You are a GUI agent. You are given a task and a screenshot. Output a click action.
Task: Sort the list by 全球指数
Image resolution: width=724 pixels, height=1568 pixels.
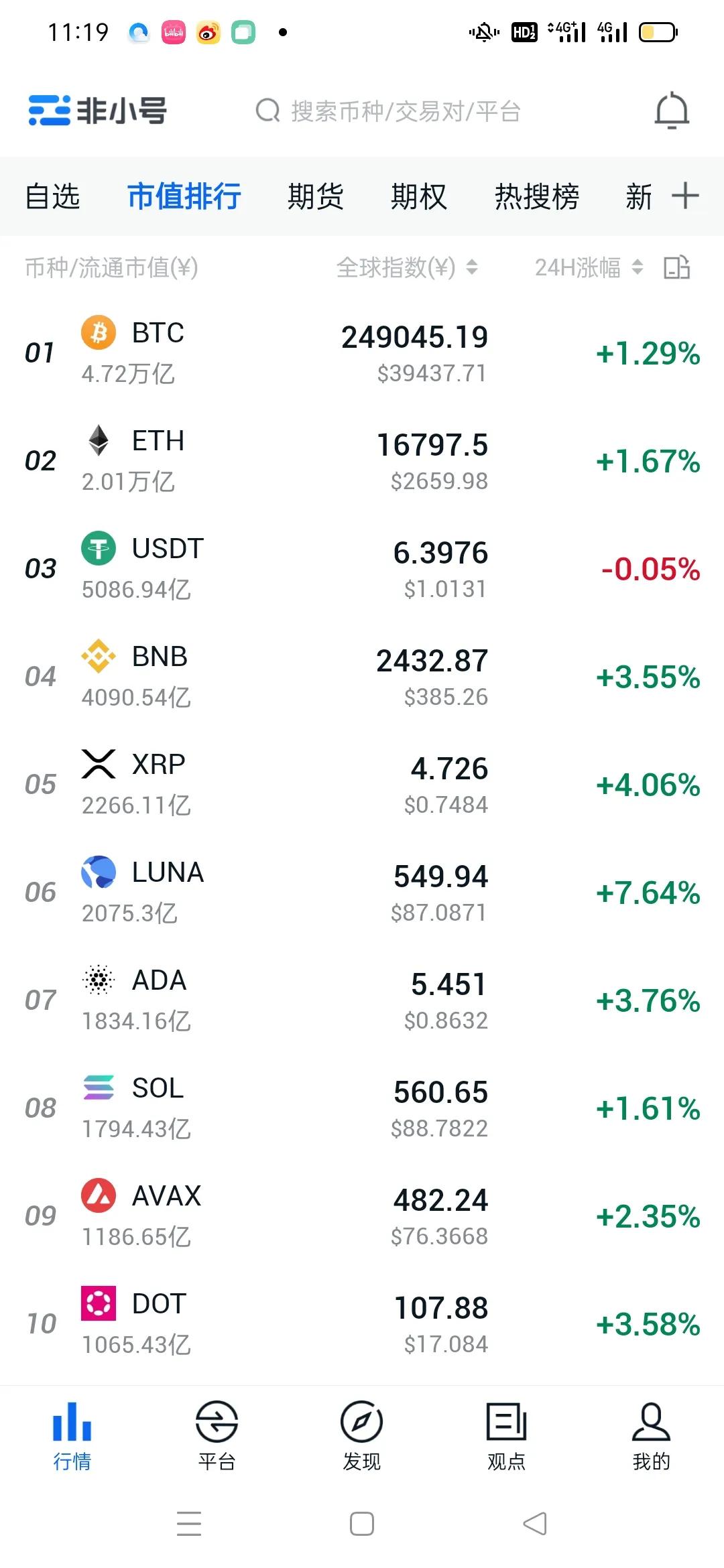click(406, 268)
